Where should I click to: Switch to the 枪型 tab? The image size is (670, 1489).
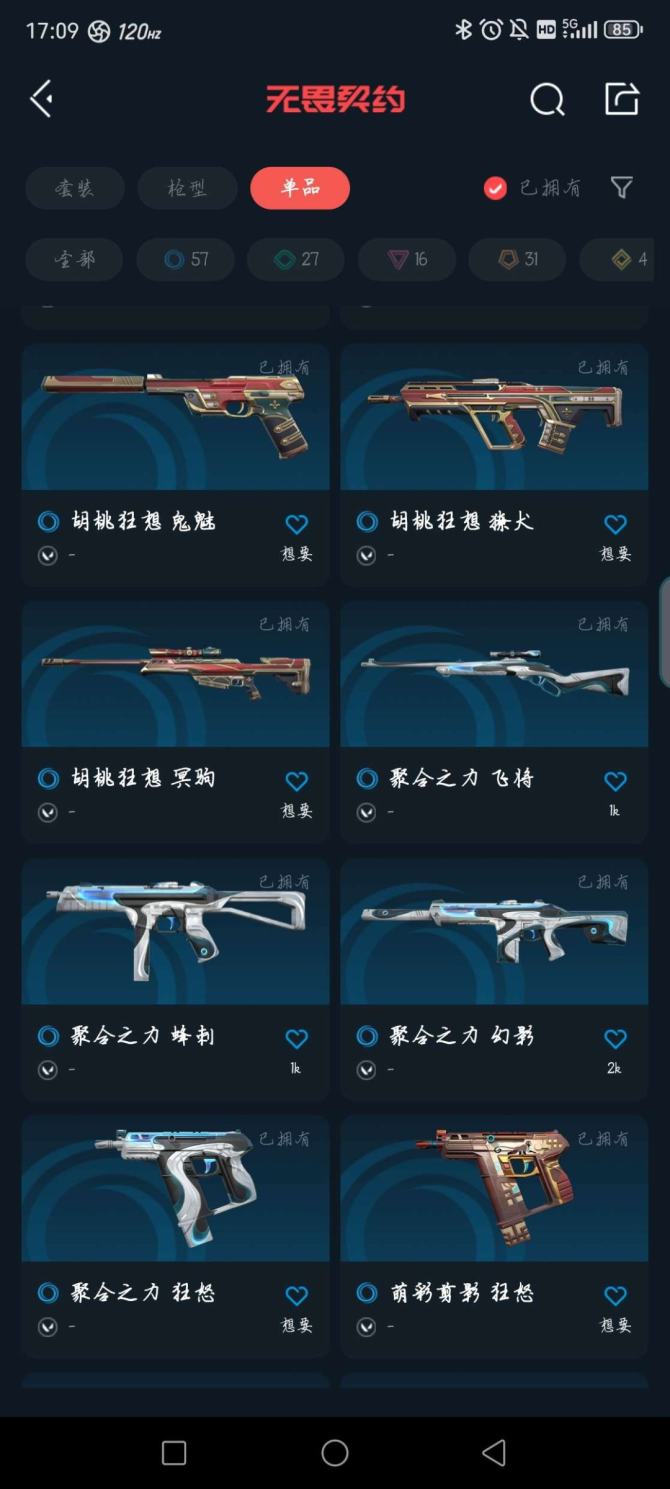tap(187, 188)
